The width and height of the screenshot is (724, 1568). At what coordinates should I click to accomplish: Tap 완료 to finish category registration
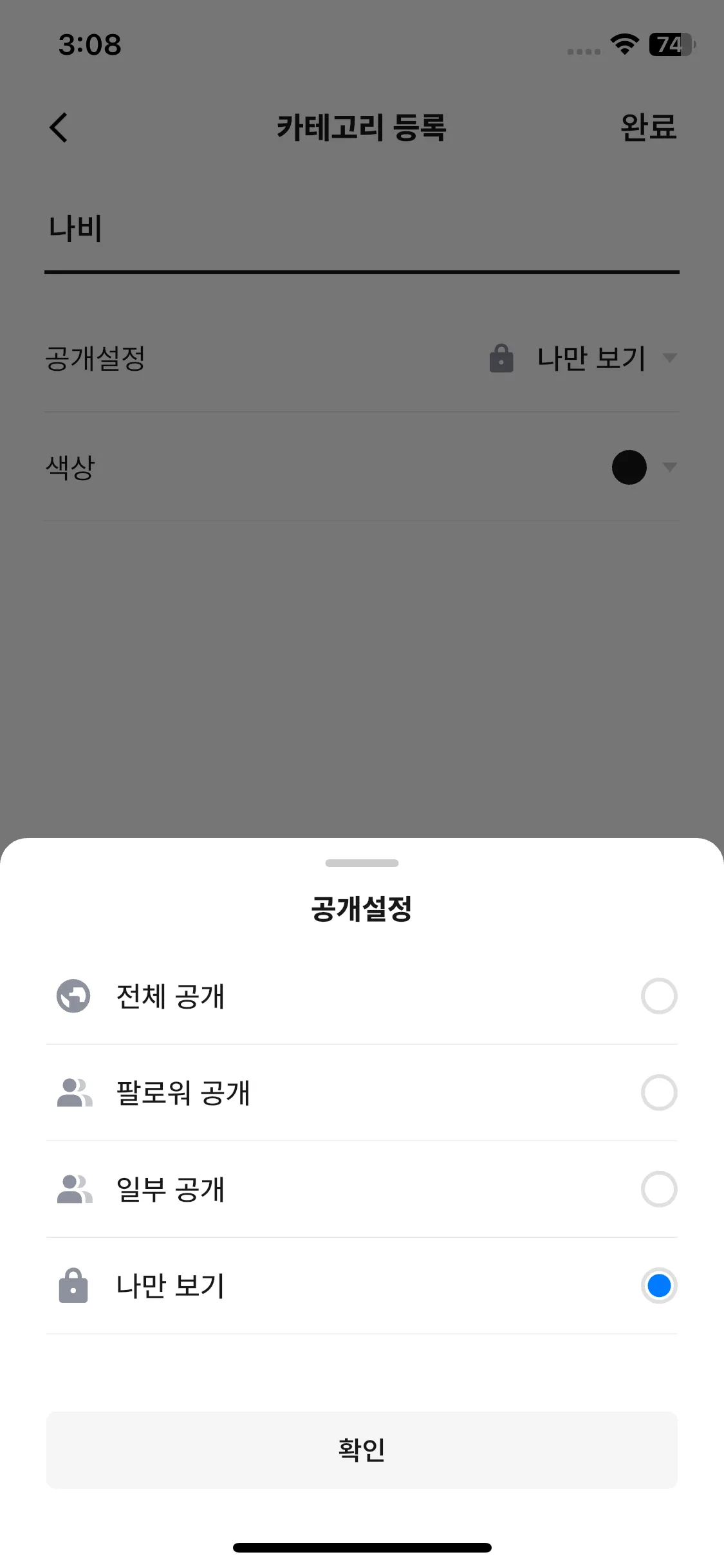(x=647, y=127)
